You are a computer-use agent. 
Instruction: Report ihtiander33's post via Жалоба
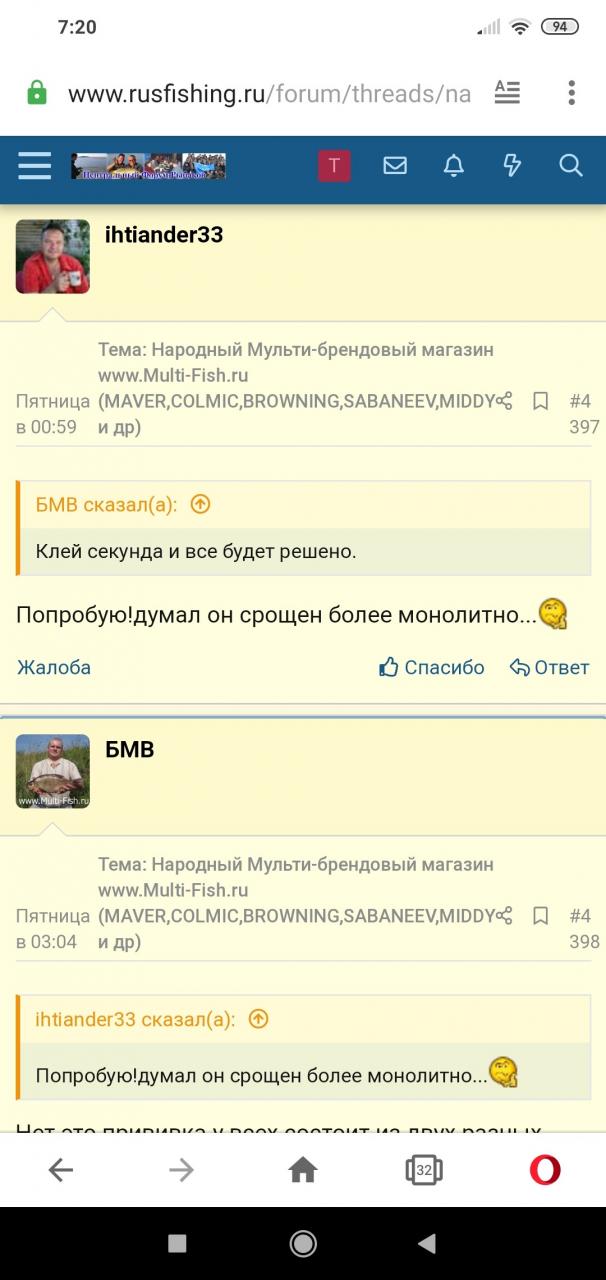pos(54,667)
